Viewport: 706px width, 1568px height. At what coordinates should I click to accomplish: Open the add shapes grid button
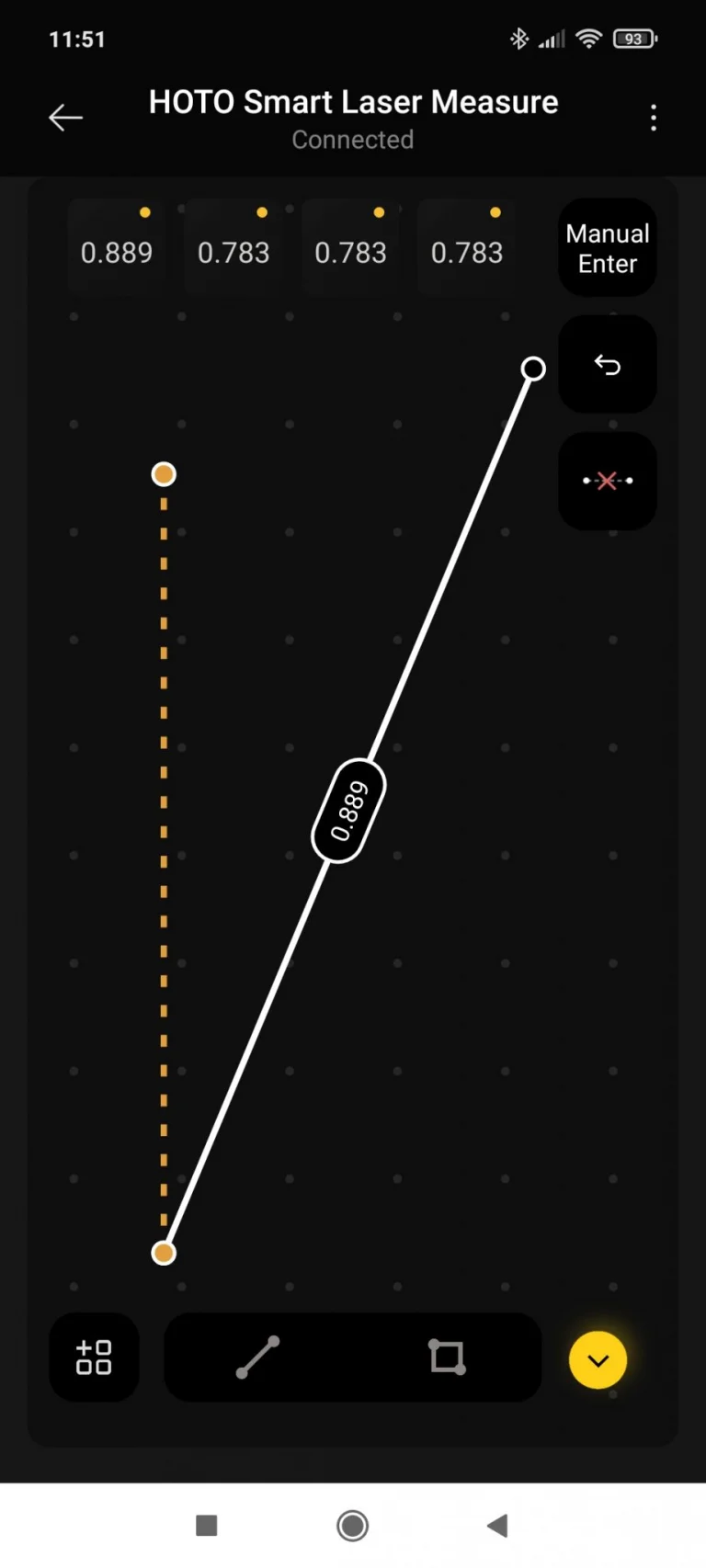(94, 1357)
